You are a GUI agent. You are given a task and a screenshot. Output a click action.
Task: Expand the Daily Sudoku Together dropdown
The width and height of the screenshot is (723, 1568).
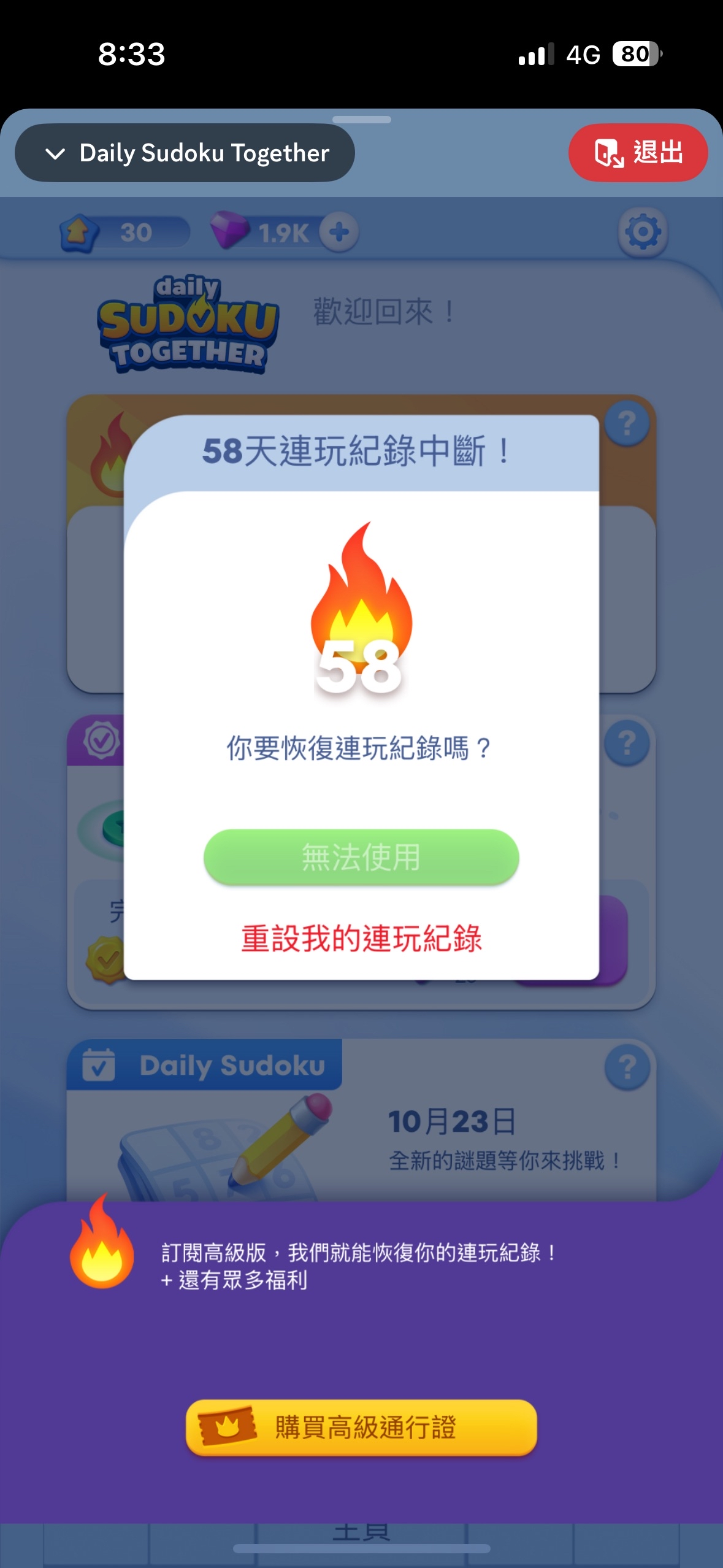185,153
